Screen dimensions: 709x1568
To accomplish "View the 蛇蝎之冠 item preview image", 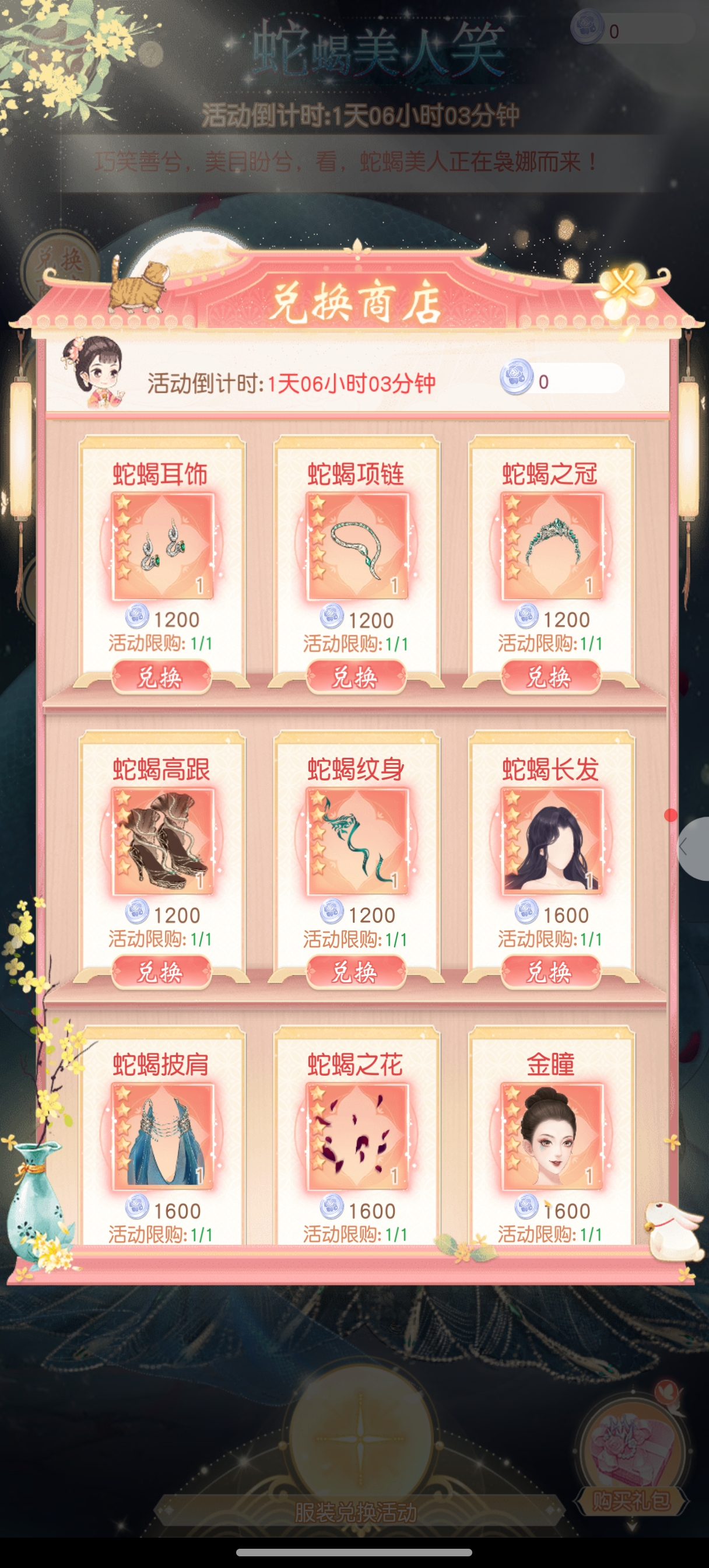I will (552, 547).
